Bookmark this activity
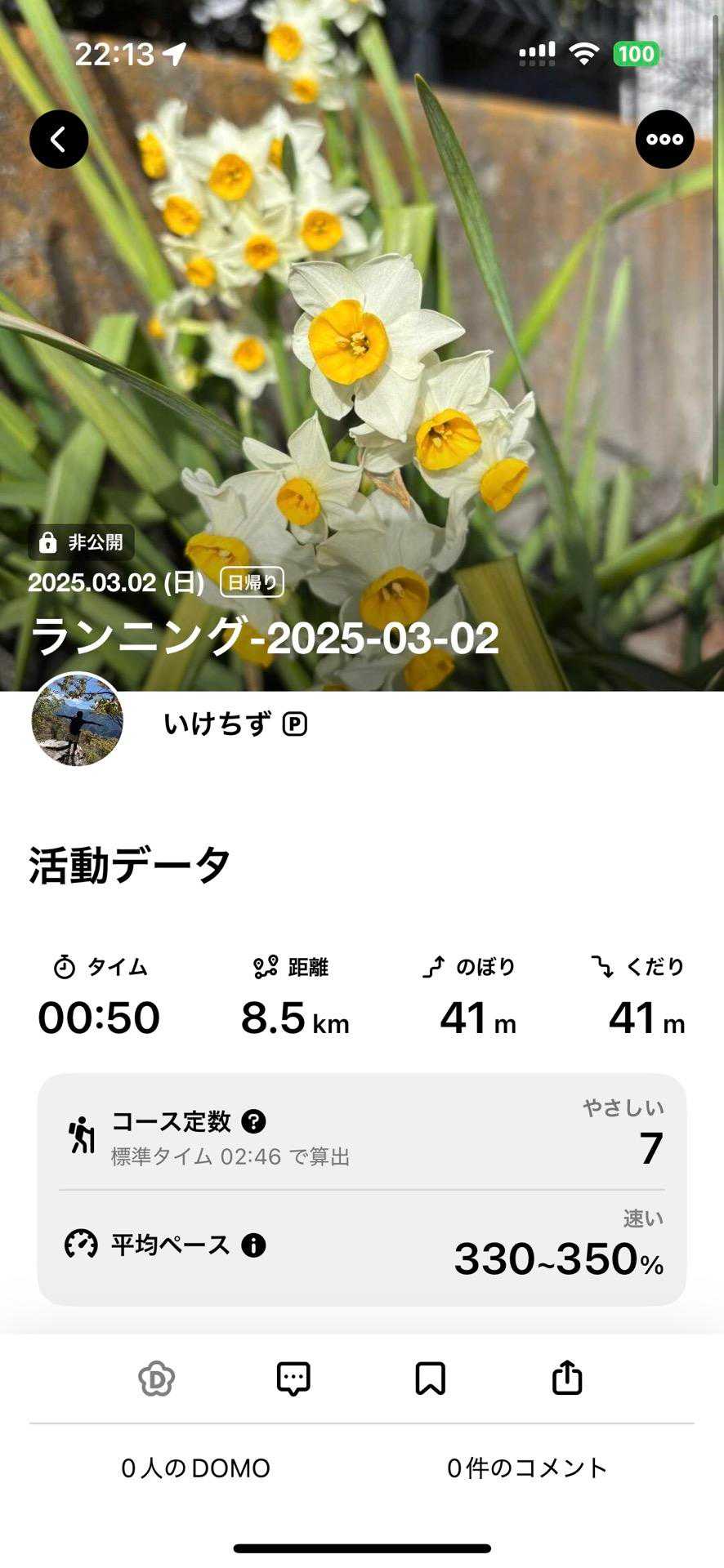Screen dimensions: 724x1568 coord(430,1379)
